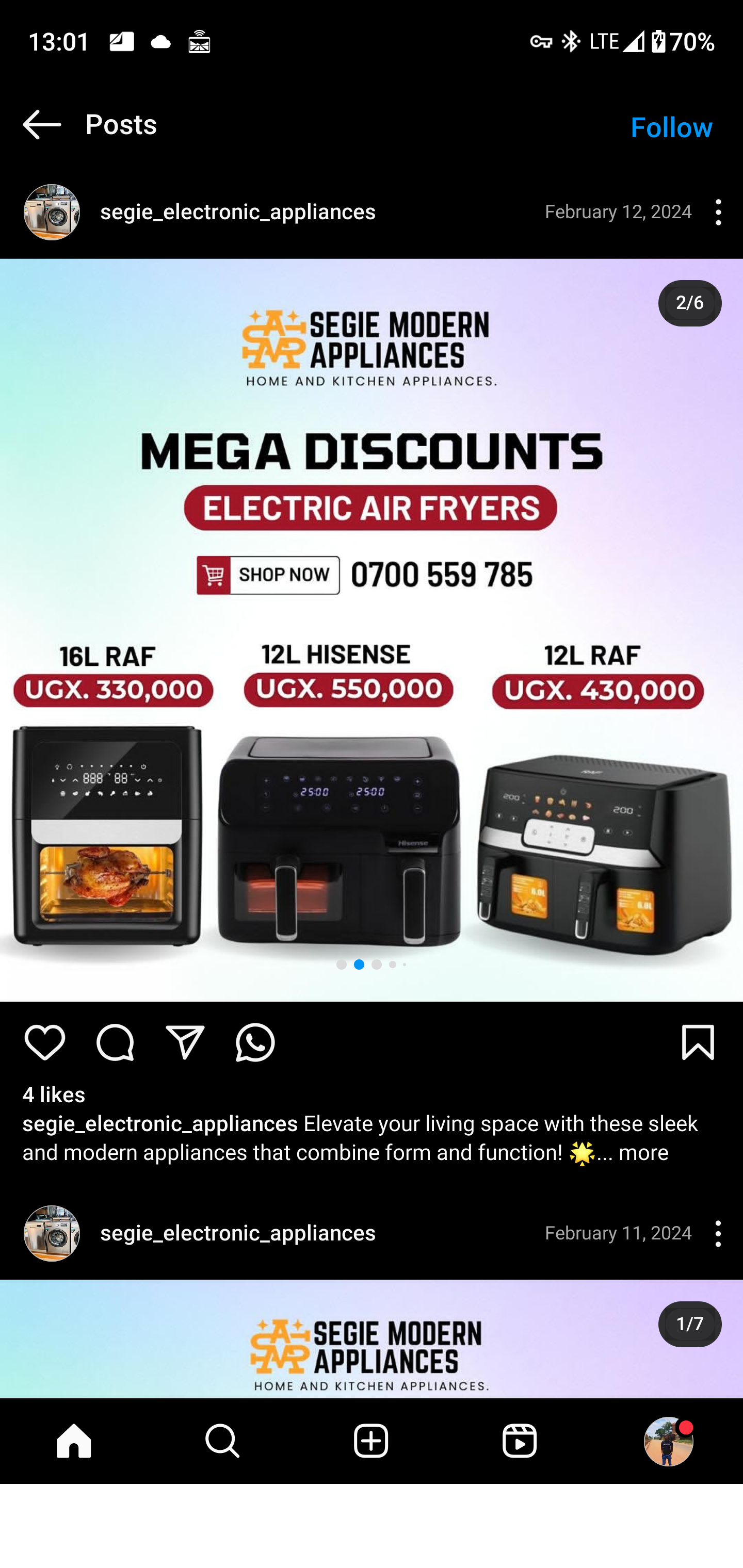Open my profile tab
Screen dimensions: 743x1568
tap(668, 1441)
